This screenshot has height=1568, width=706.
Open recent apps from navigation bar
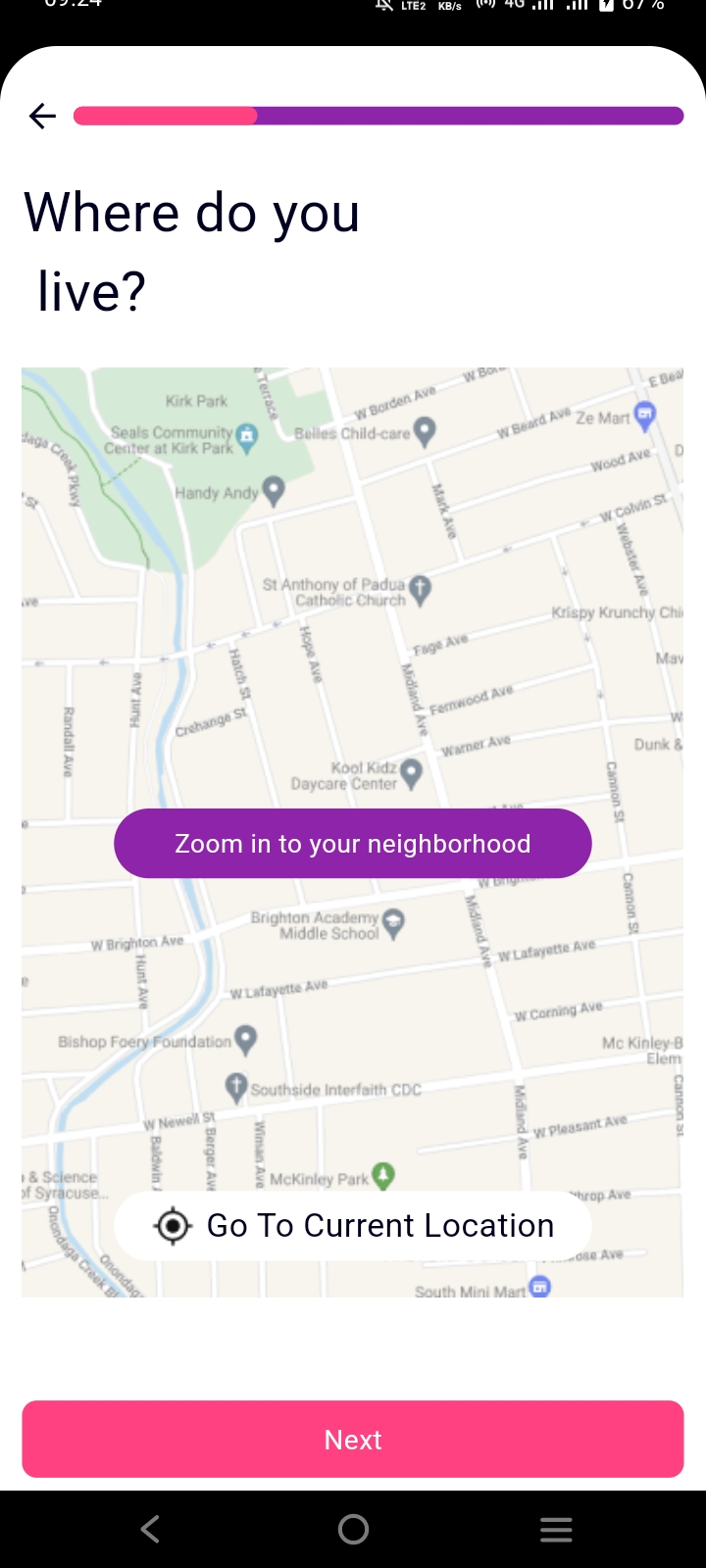[556, 1529]
